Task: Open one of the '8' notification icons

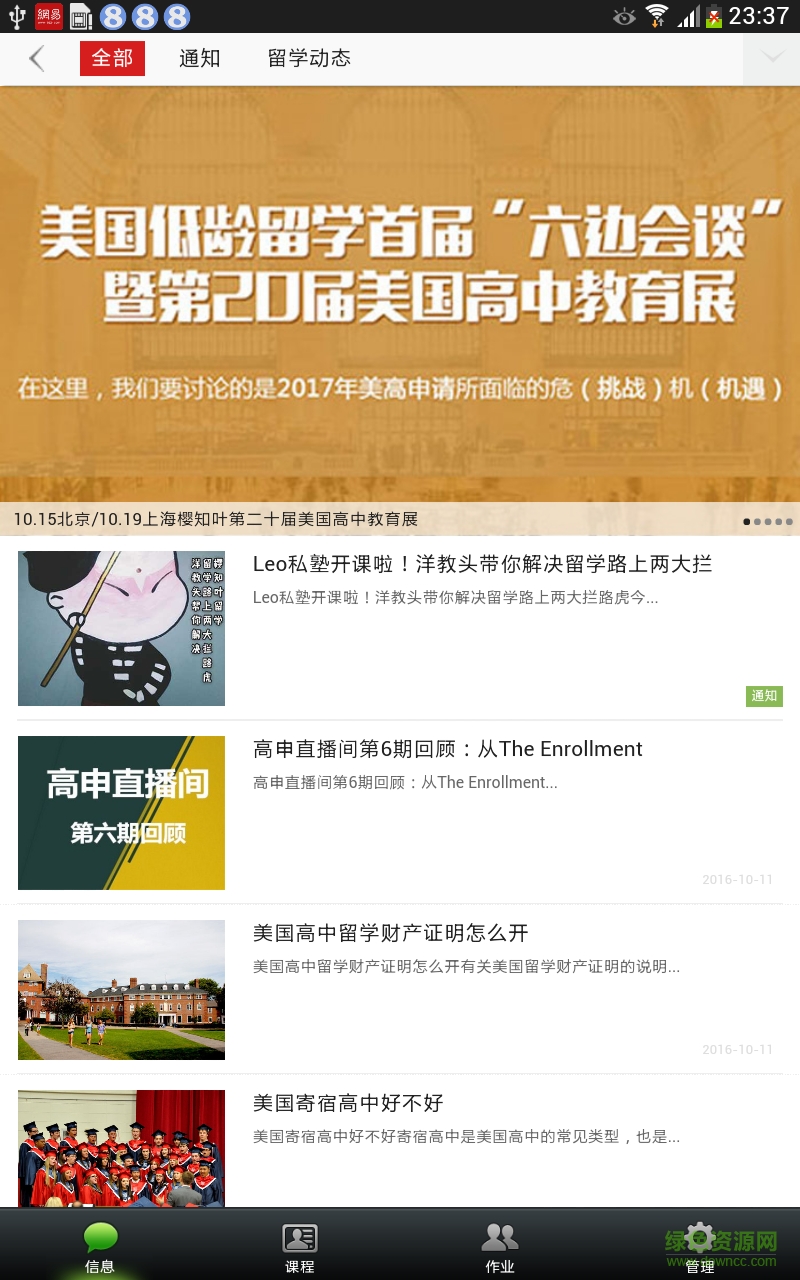Action: [x=113, y=15]
